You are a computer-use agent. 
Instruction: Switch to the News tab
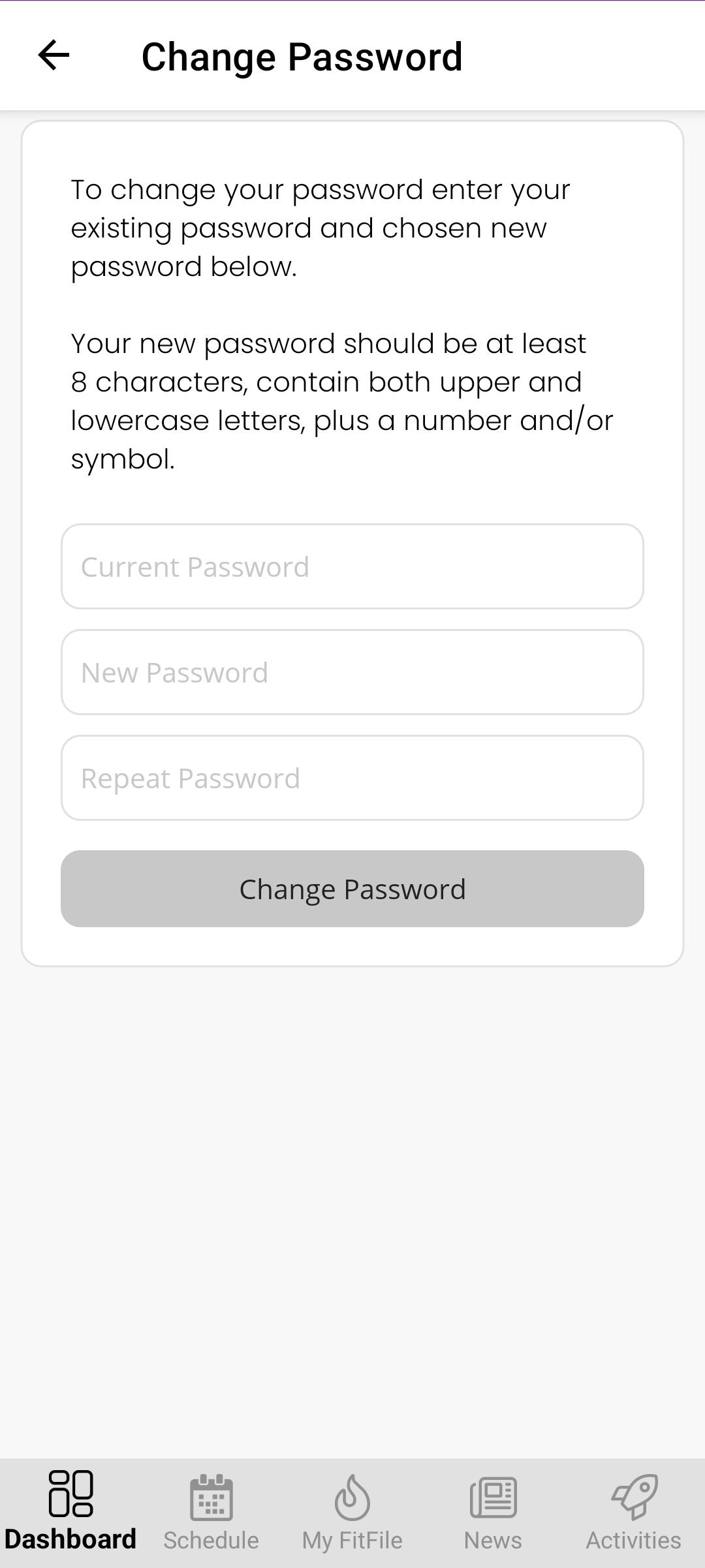click(x=493, y=1511)
